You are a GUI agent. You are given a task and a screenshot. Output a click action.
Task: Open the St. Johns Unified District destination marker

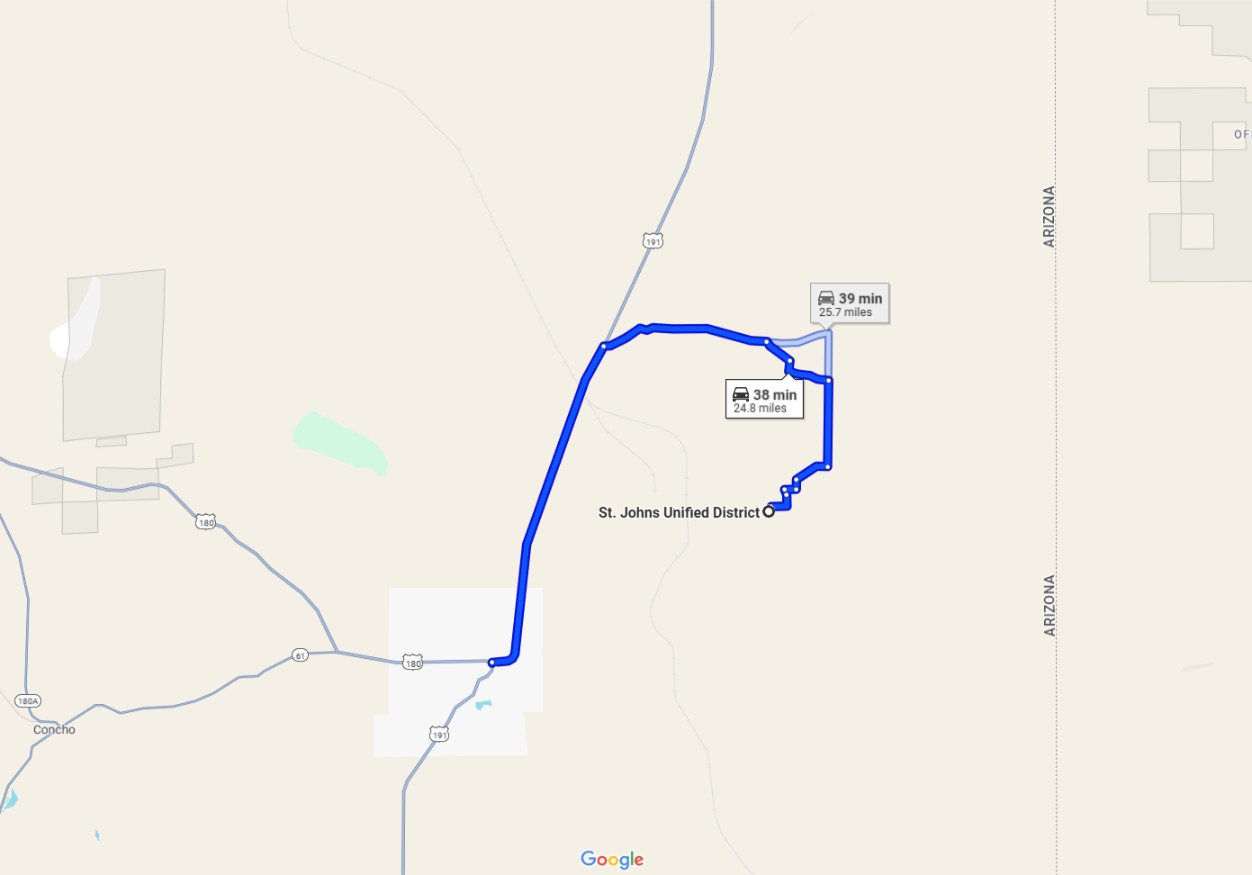[x=768, y=512]
